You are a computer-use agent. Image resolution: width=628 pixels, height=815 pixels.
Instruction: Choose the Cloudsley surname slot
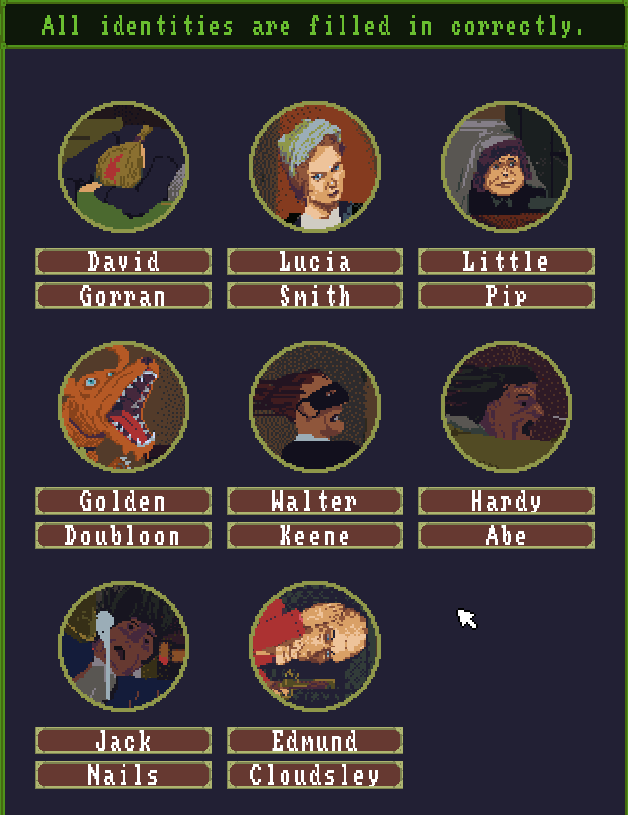click(315, 775)
